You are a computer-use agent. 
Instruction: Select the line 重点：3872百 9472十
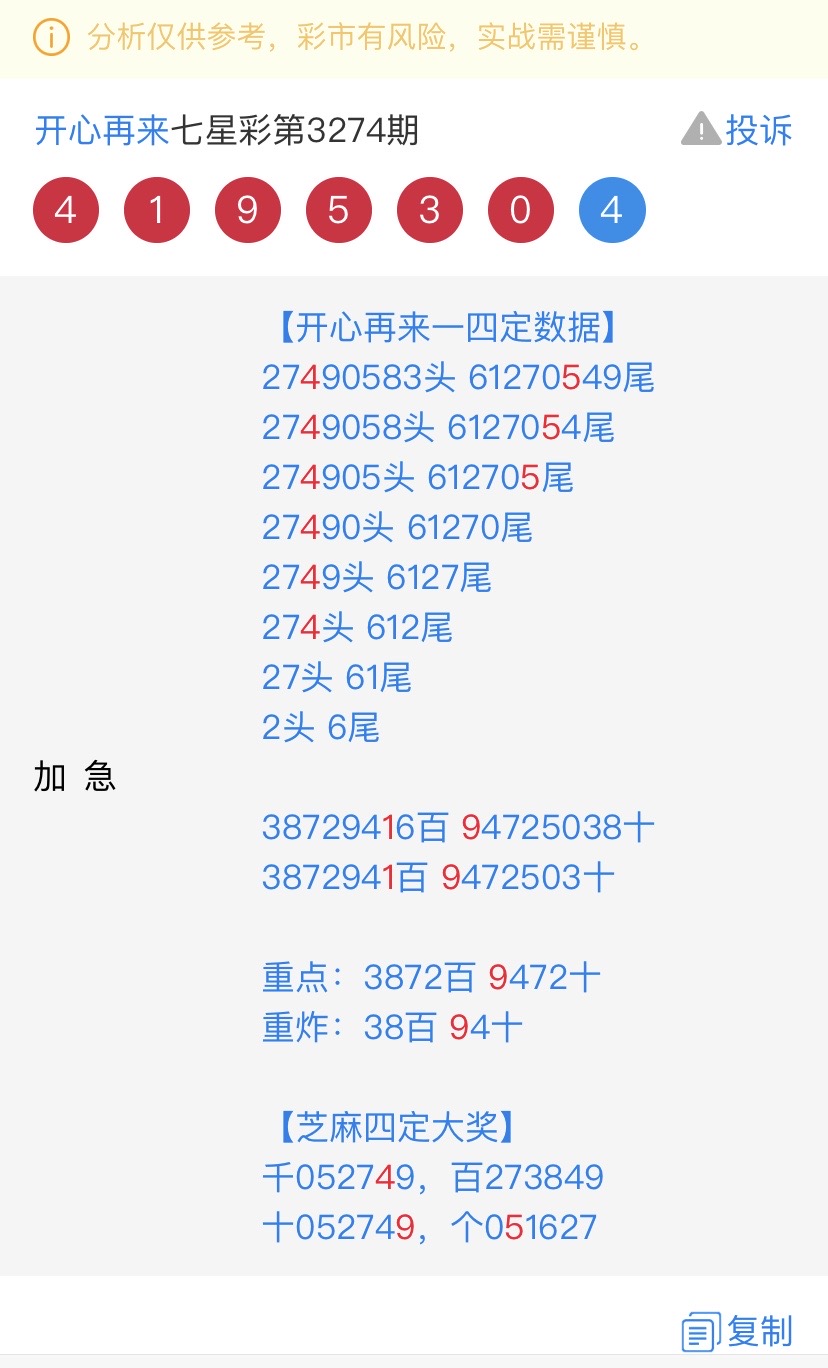click(x=430, y=976)
